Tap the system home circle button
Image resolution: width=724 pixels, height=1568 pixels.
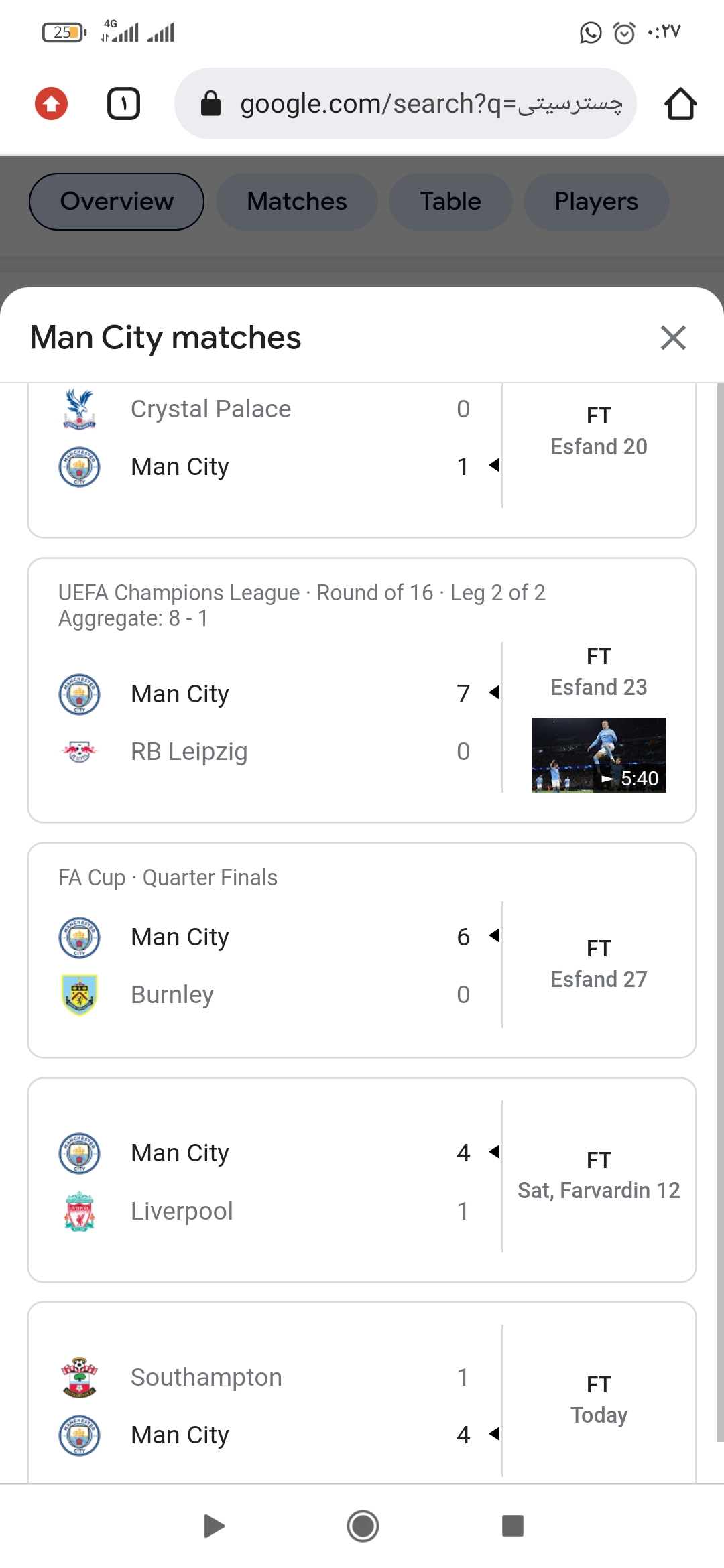pyautogui.click(x=363, y=1526)
